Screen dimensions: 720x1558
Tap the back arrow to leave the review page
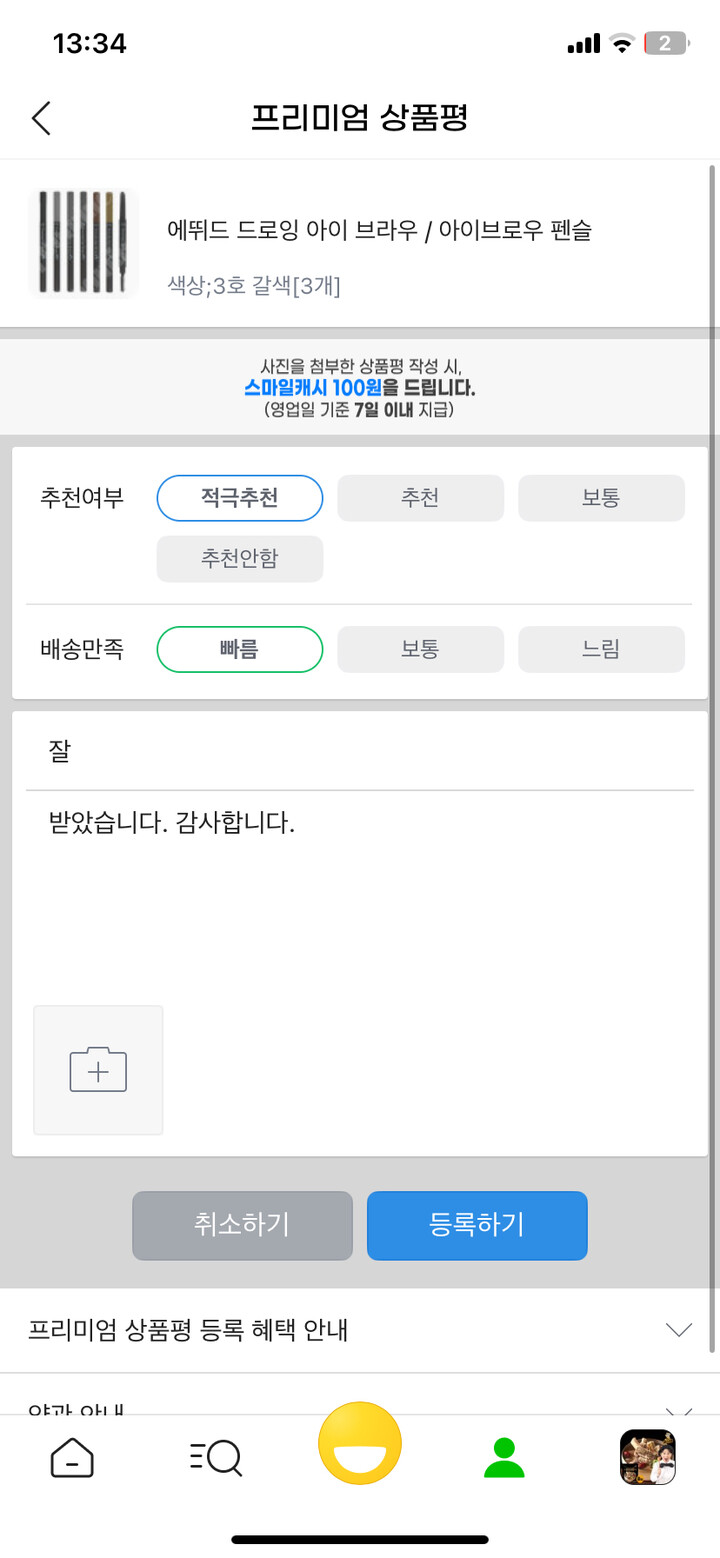[x=40, y=117]
